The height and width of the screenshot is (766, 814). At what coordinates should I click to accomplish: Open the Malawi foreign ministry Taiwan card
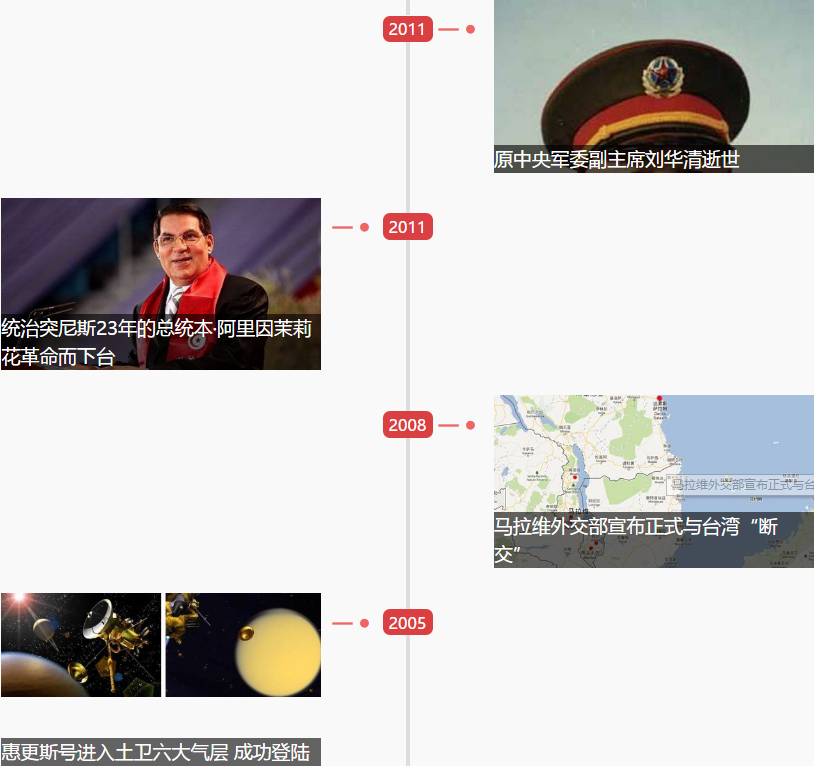coord(653,480)
